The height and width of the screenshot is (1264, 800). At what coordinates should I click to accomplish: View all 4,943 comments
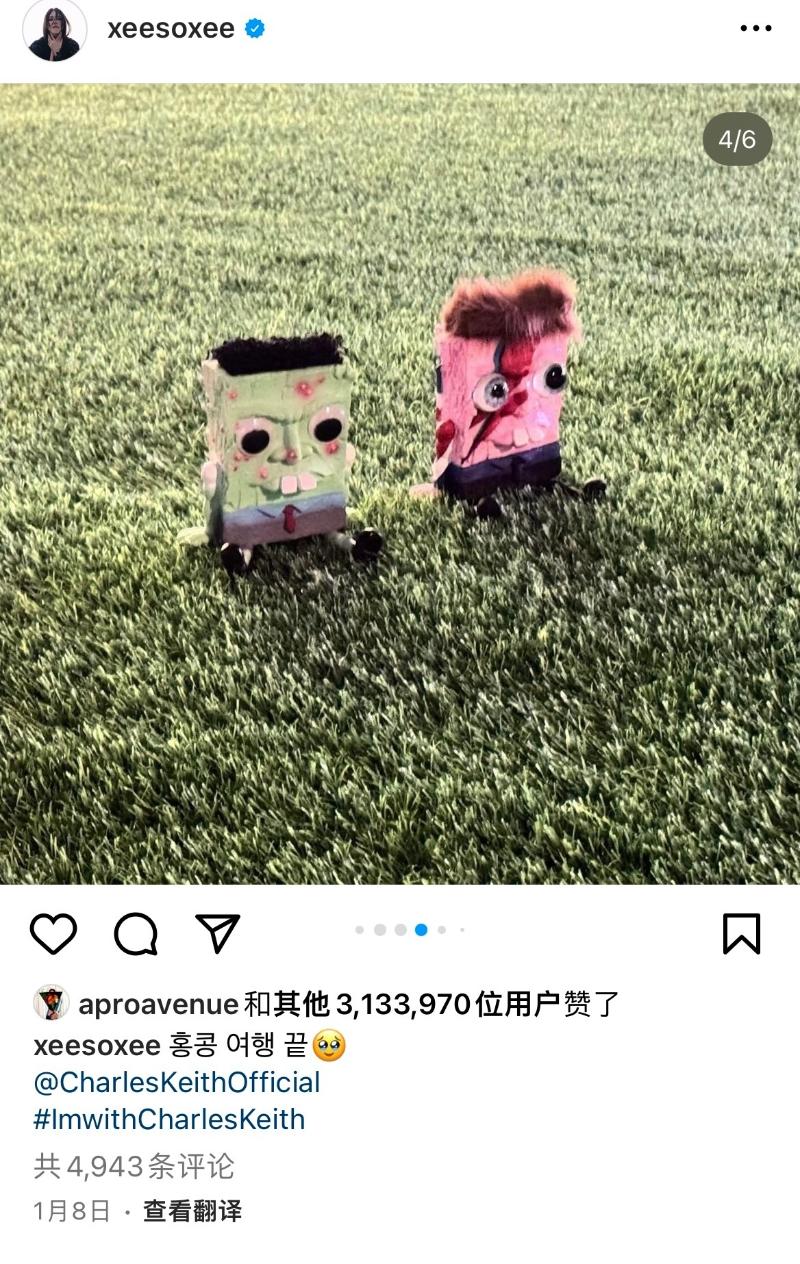(134, 1165)
